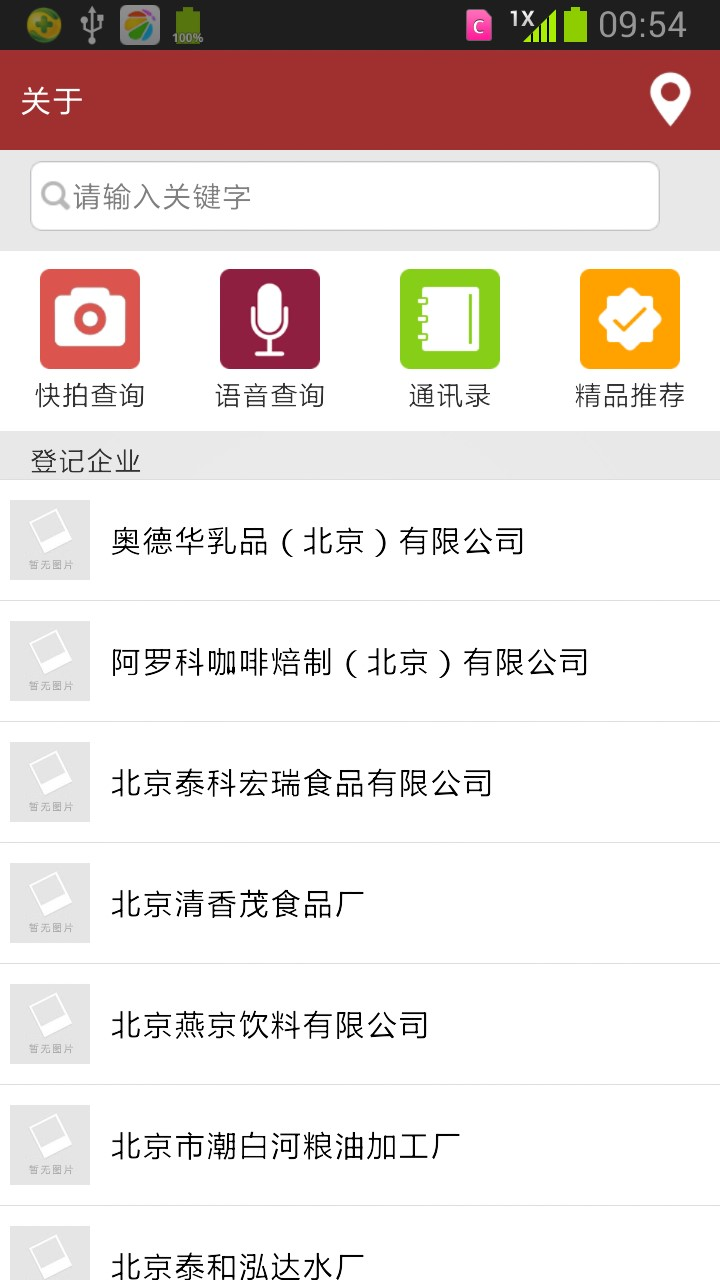Open 北京泰科宏瑞食品有限公司 details
The width and height of the screenshot is (720, 1280).
[360, 782]
